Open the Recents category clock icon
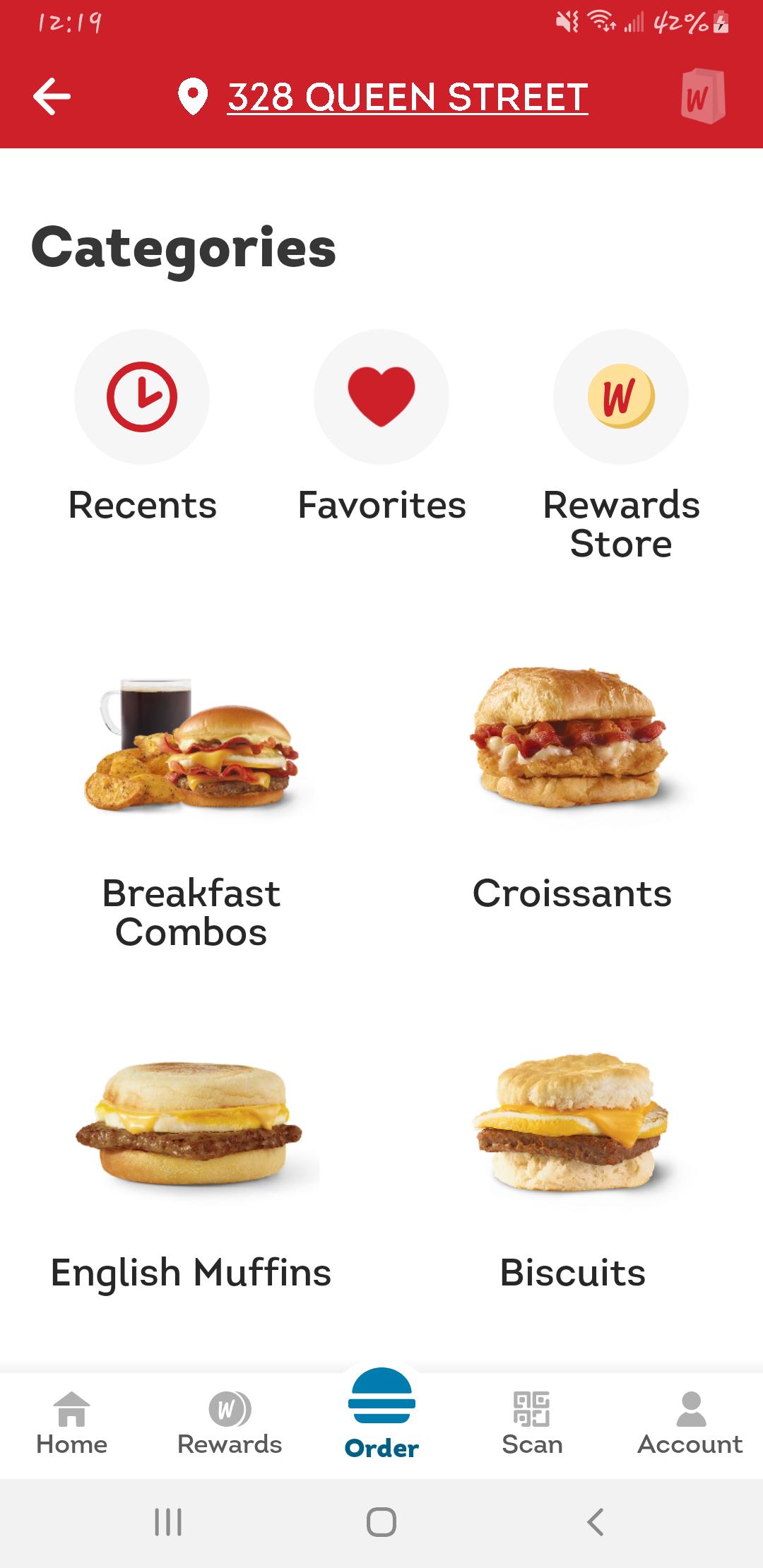The height and width of the screenshot is (1568, 763). click(x=143, y=397)
